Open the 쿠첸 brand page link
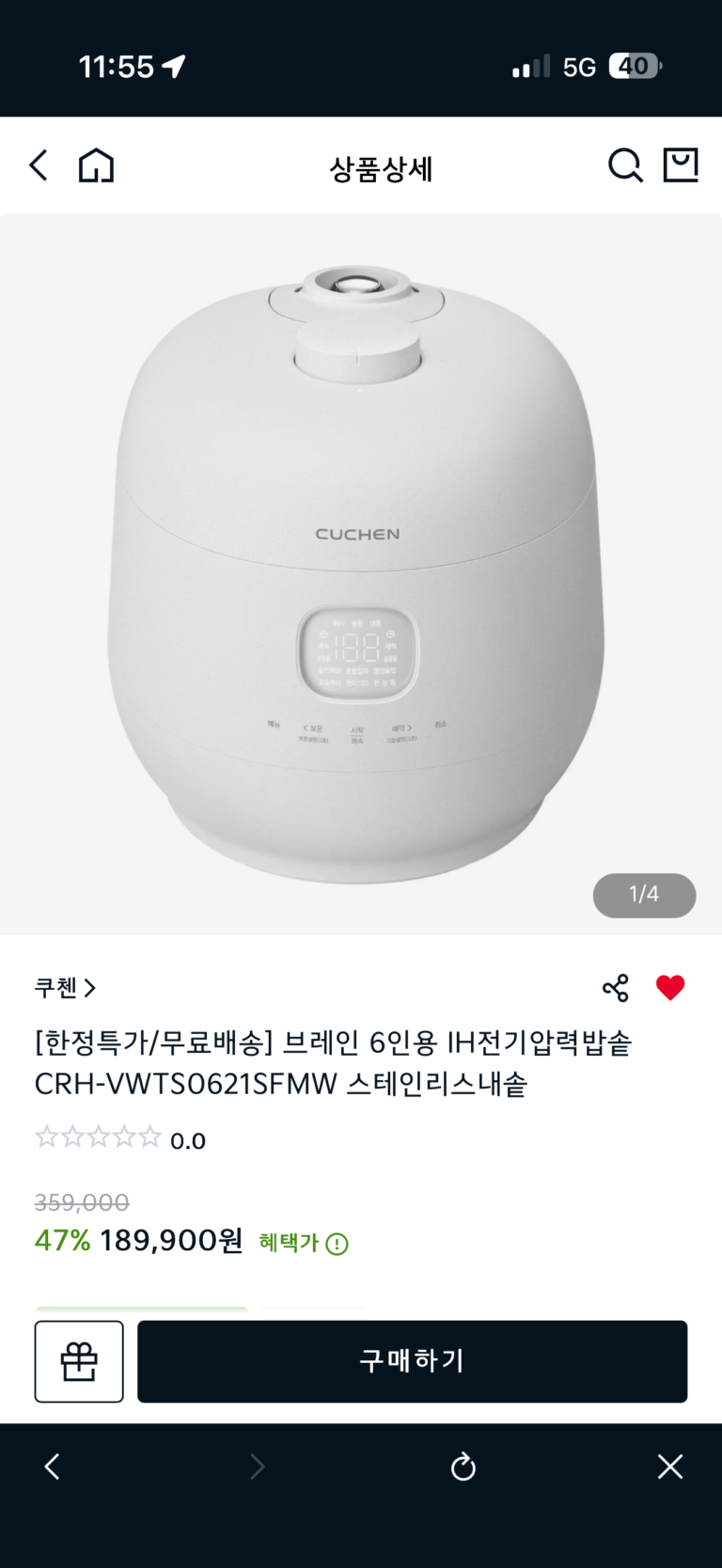This screenshot has width=722, height=1568. tap(65, 988)
